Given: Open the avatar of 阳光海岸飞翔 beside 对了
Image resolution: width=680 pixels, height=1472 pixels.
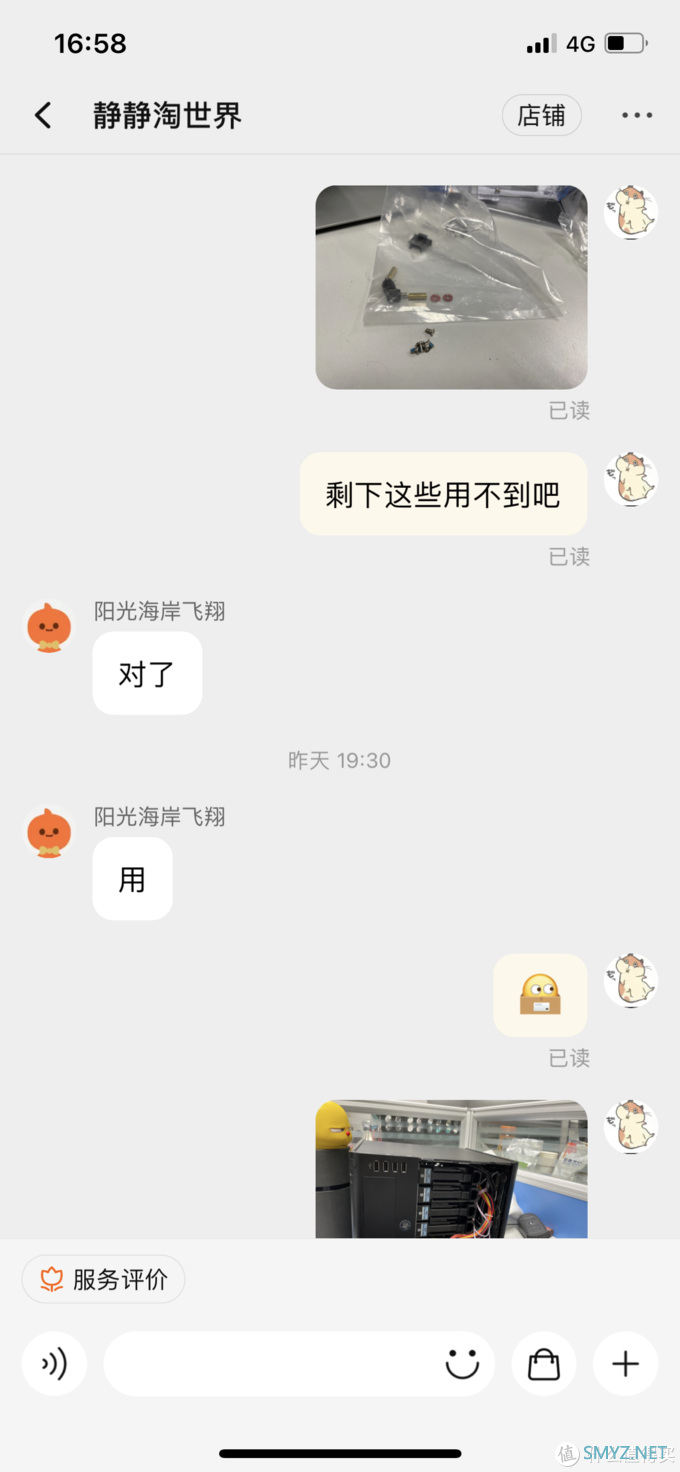Looking at the screenshot, I should pyautogui.click(x=49, y=627).
